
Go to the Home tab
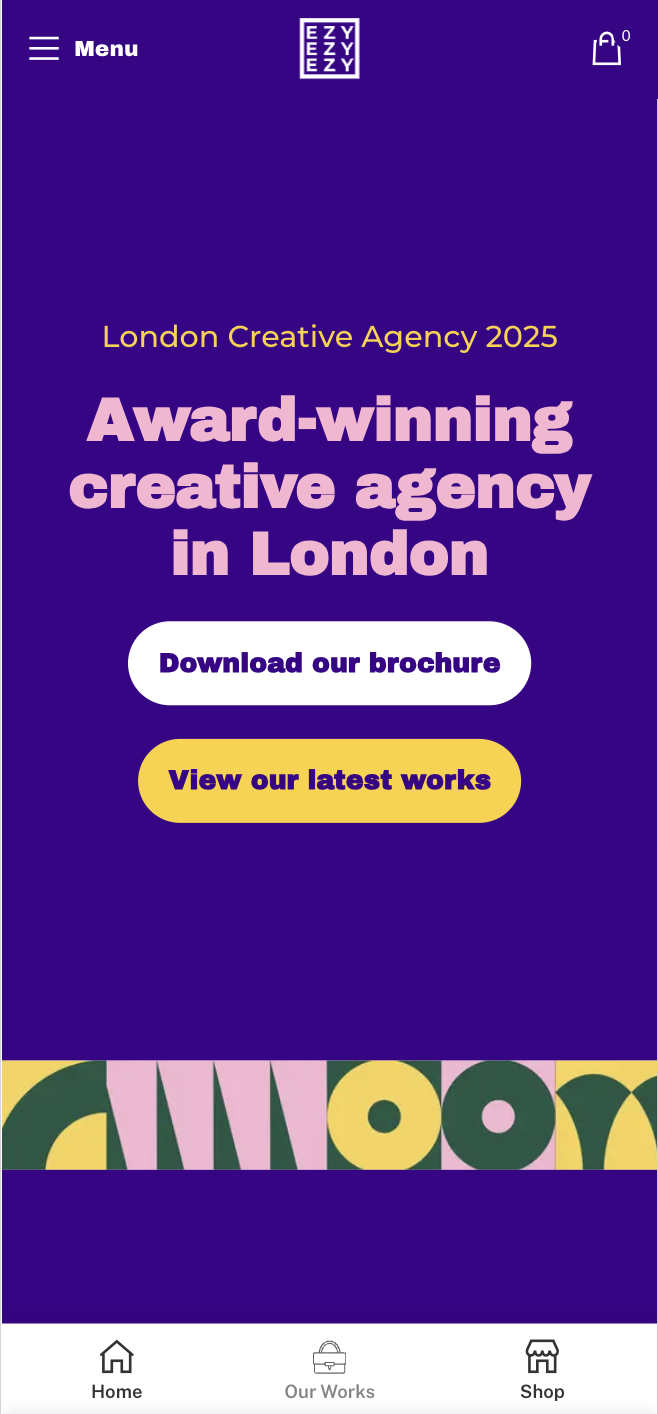[117, 1370]
